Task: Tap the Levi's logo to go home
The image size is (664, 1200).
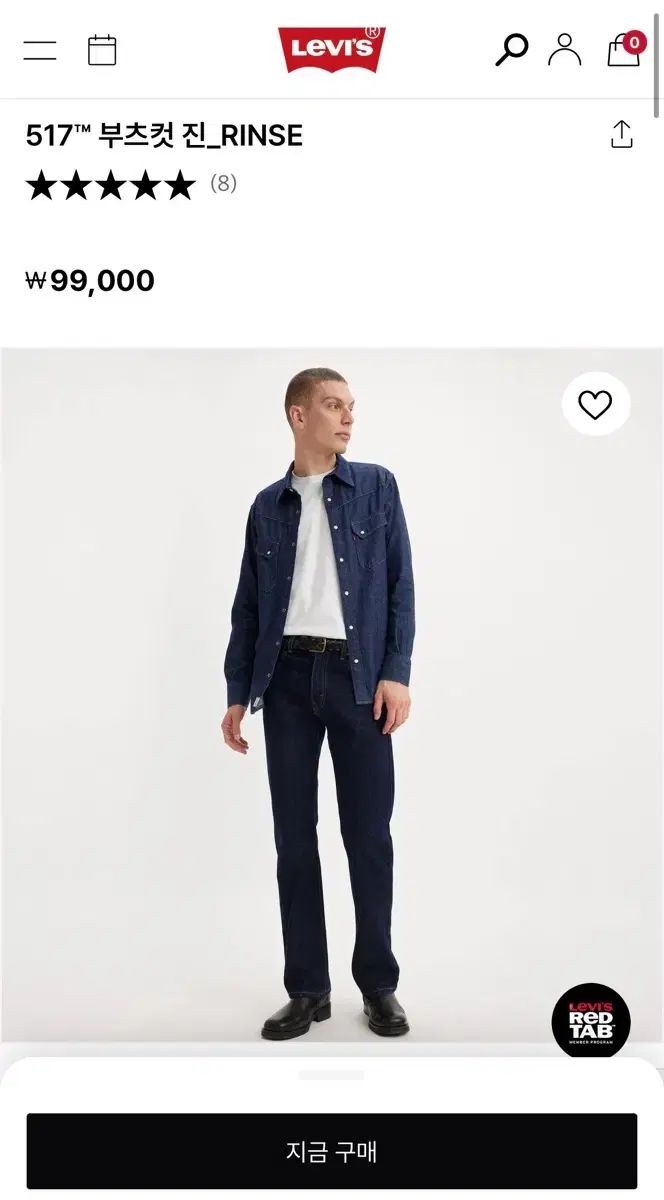Action: 332,49
